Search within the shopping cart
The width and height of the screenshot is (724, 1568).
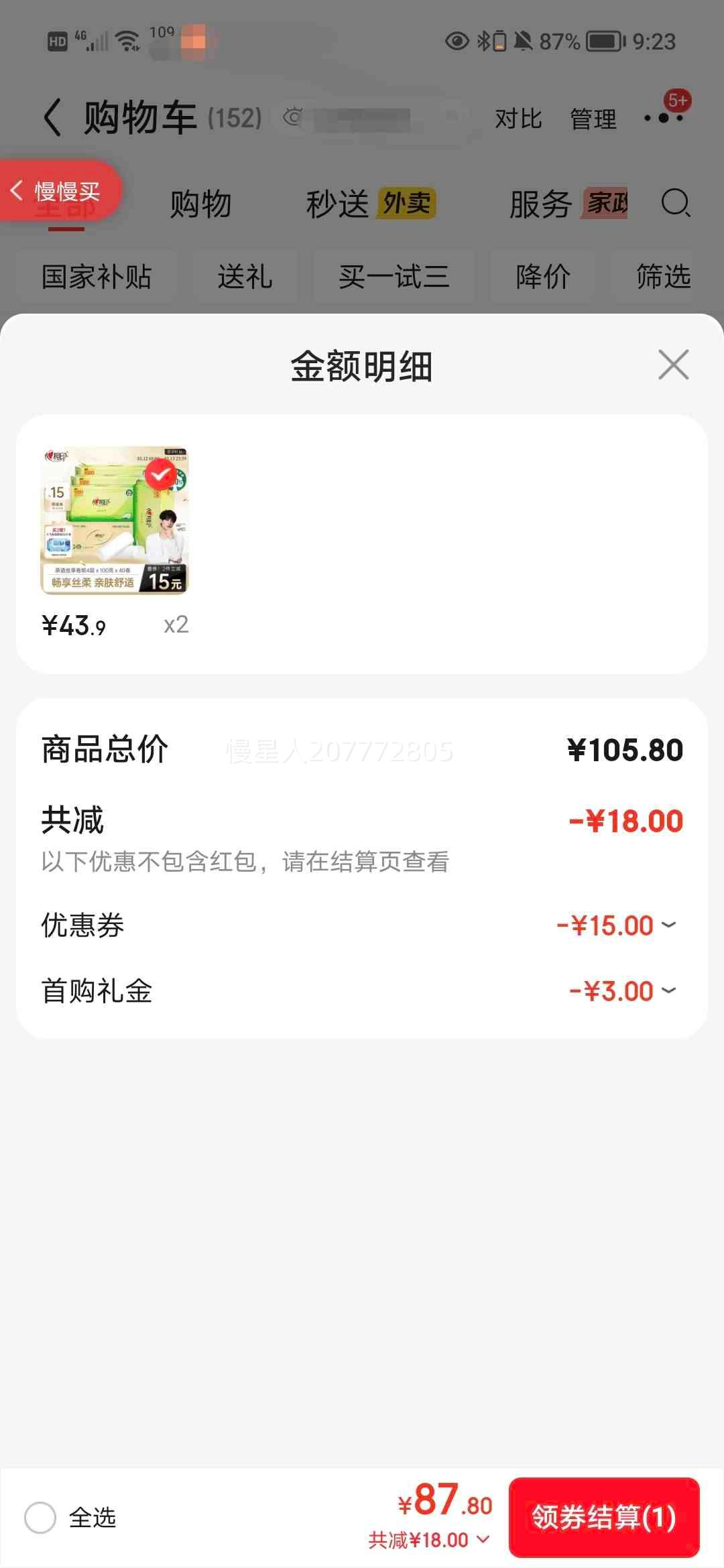pyautogui.click(x=675, y=202)
